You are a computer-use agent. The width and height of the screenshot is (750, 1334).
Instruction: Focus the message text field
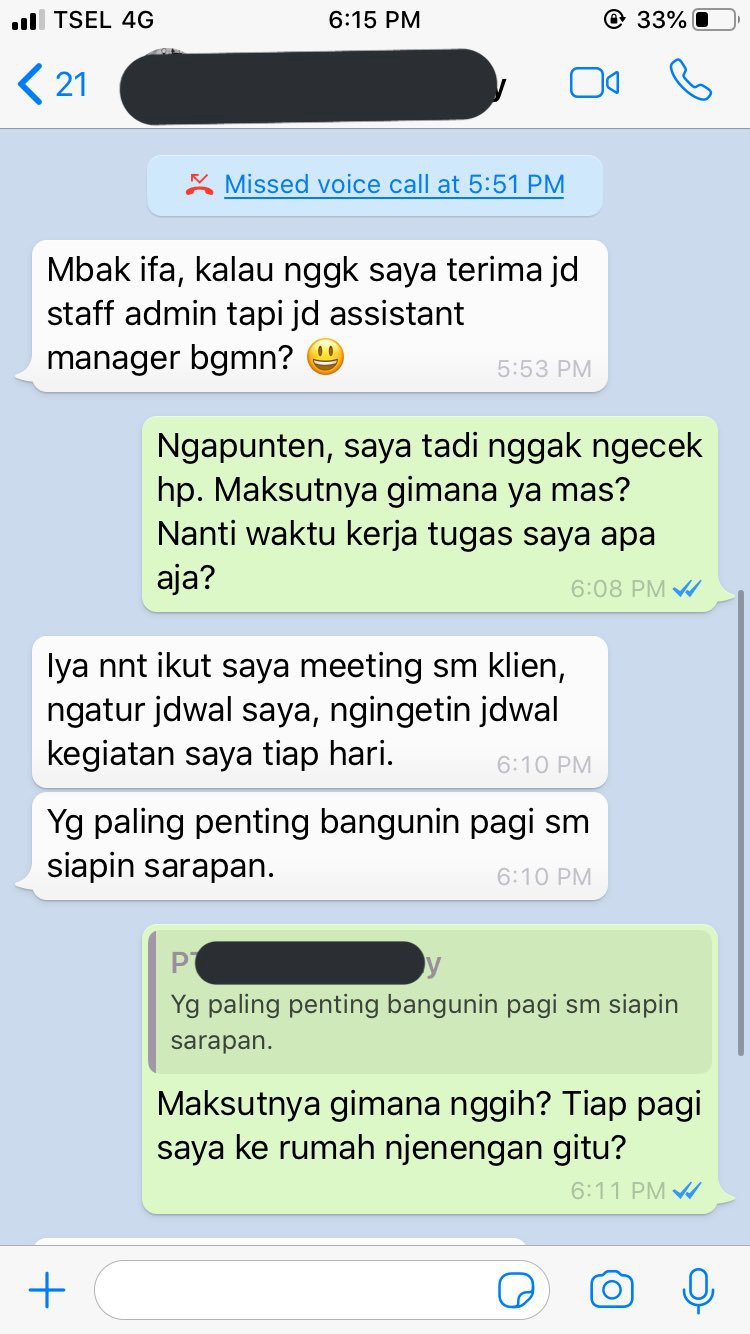tap(295, 1291)
